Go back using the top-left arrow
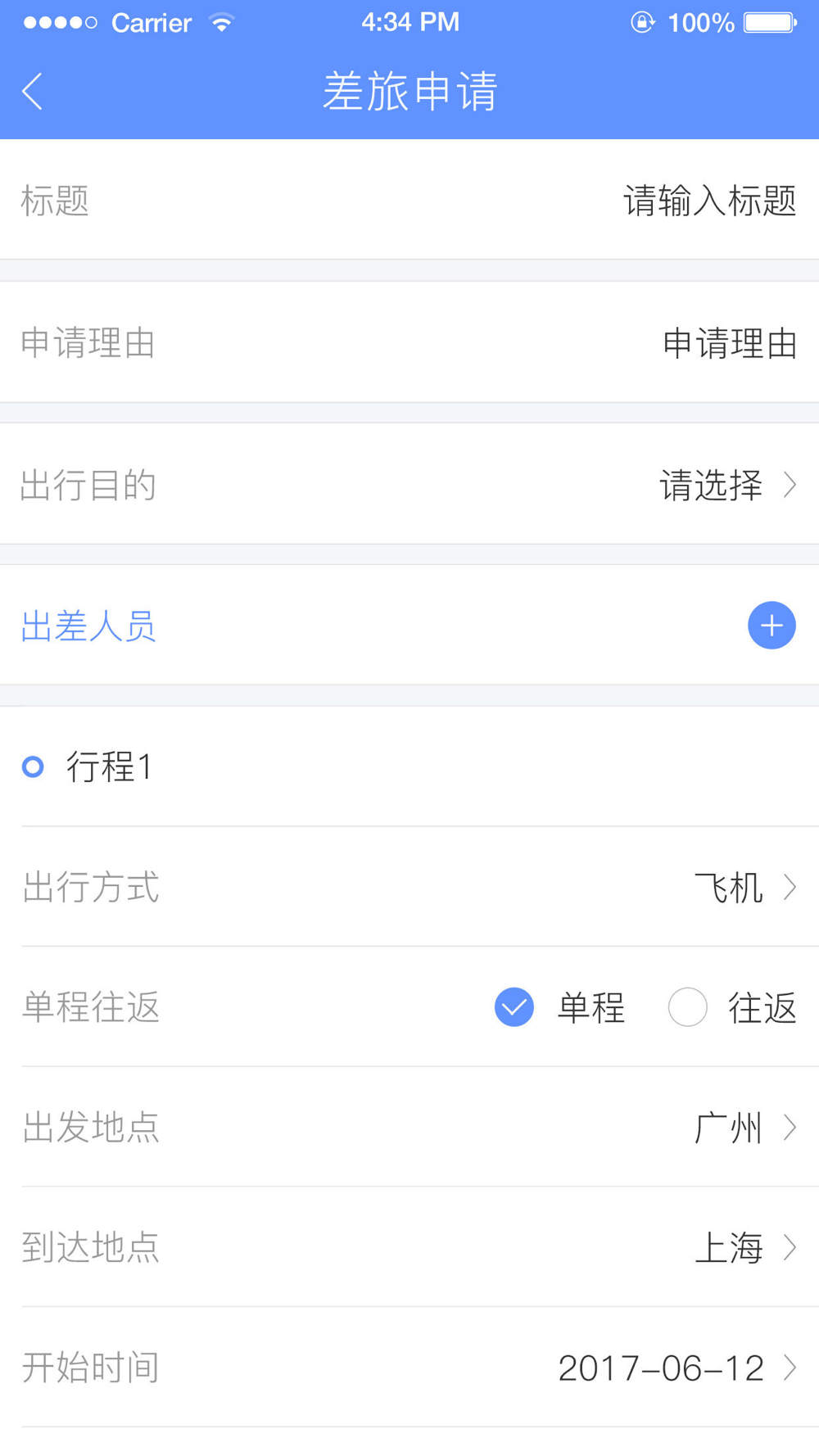Screen dimensions: 819x1456 click(33, 91)
